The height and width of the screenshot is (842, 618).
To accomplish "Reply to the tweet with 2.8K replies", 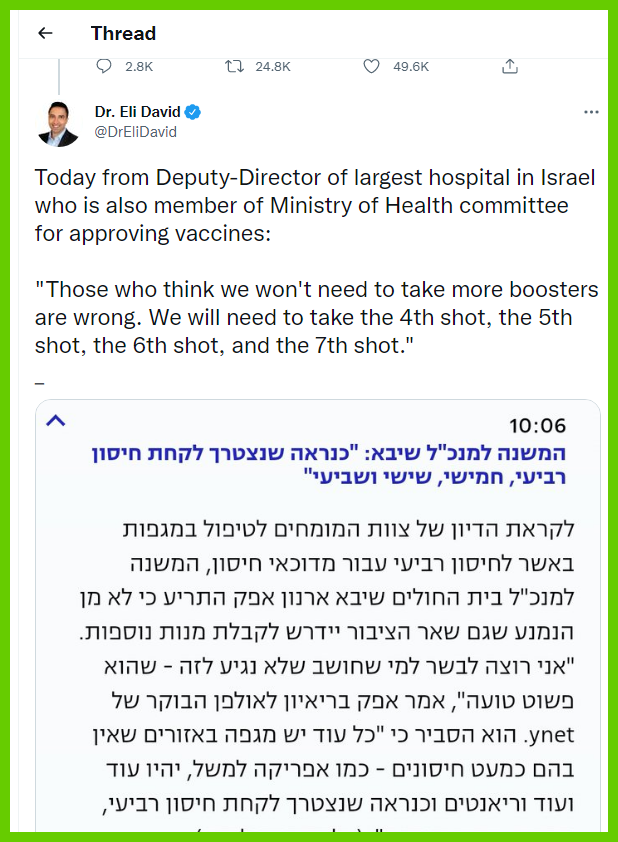I will pyautogui.click(x=105, y=66).
